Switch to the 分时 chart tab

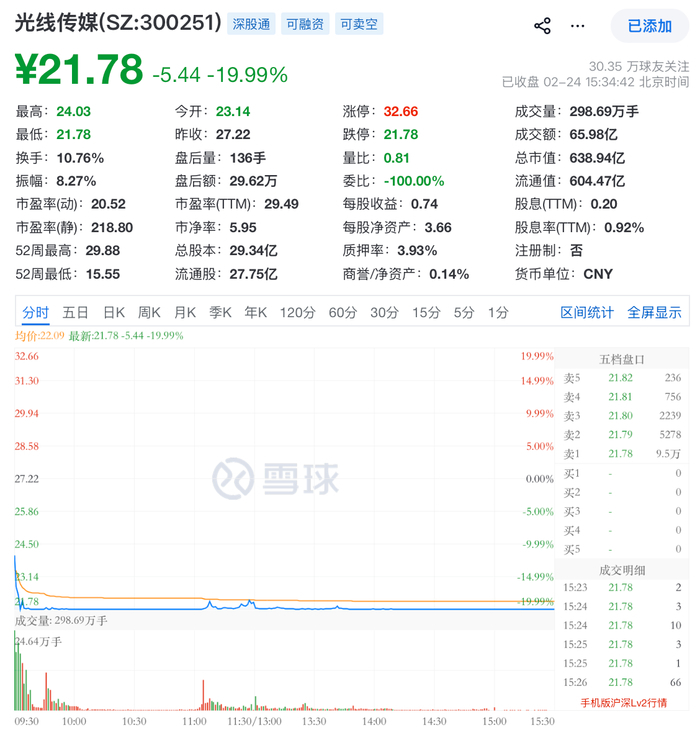click(x=35, y=312)
